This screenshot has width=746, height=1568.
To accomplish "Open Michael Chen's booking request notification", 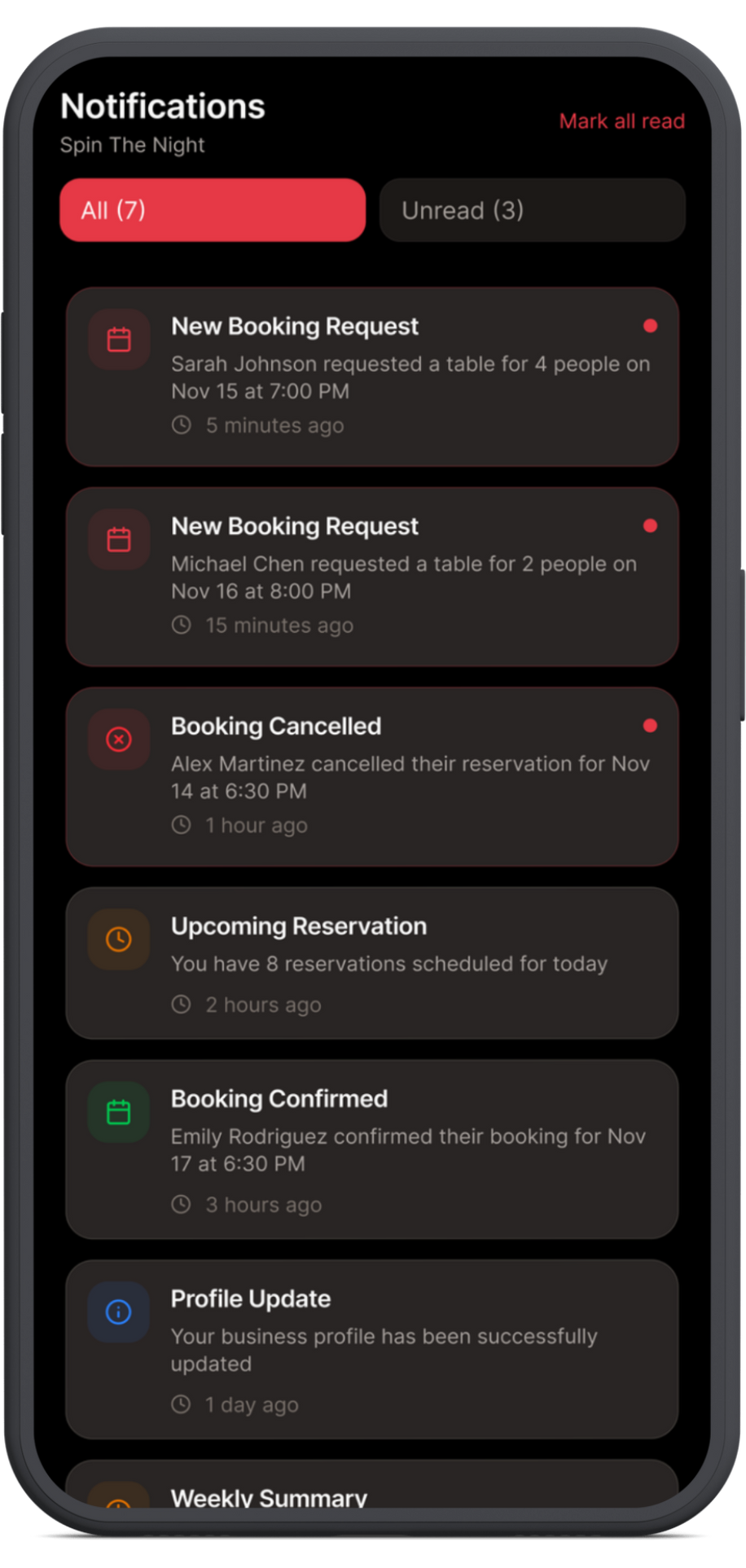I will click(x=372, y=577).
